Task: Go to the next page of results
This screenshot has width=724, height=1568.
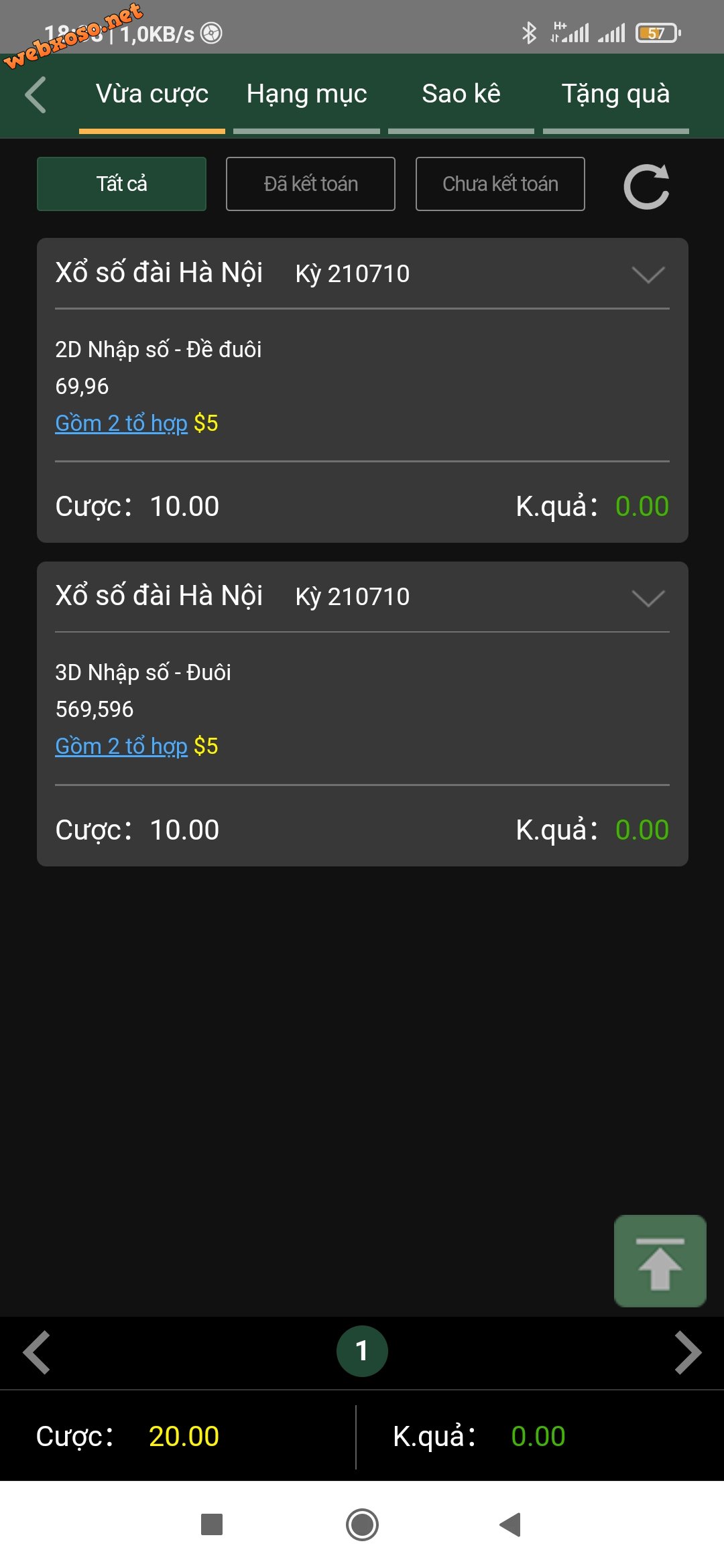Action: [688, 1352]
